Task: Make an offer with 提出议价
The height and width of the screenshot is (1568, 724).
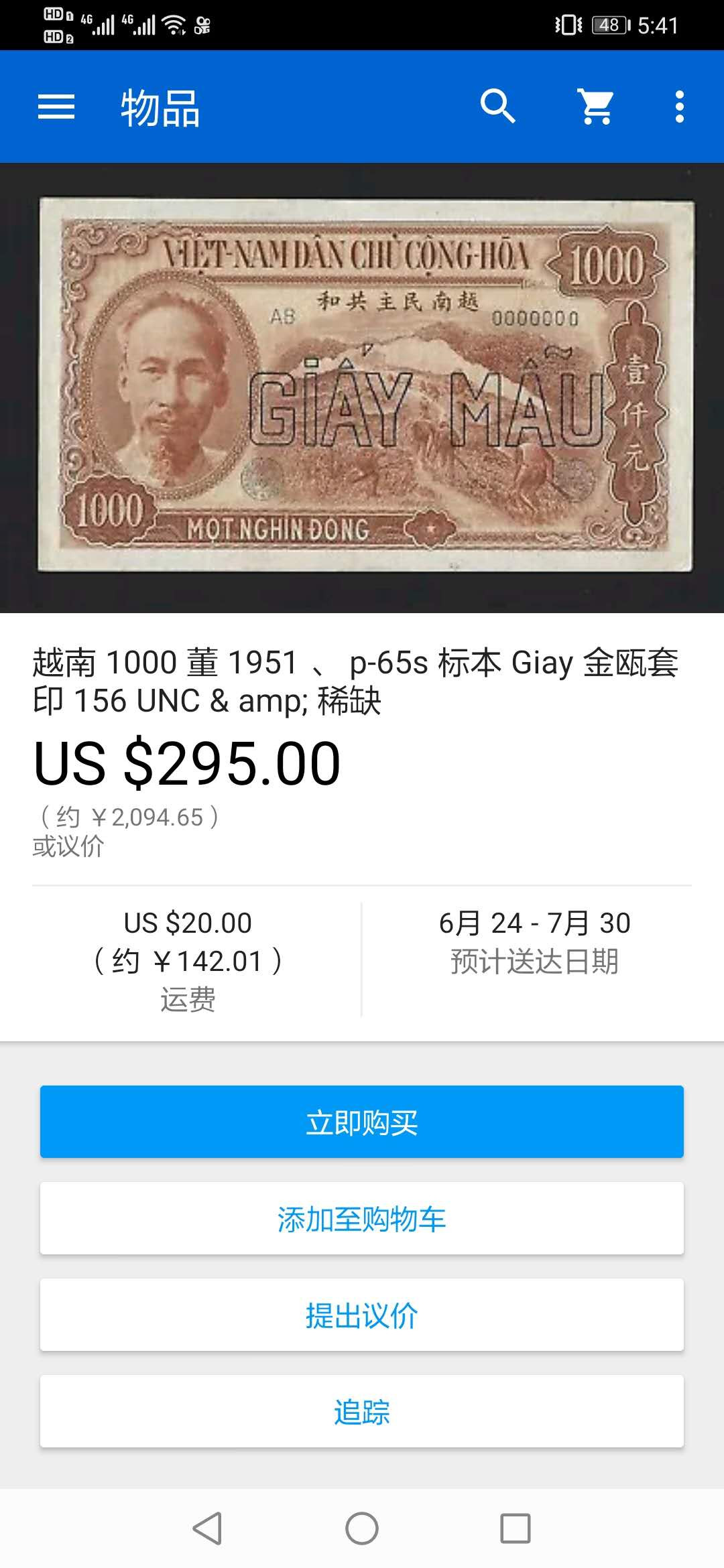Action: tap(362, 1315)
